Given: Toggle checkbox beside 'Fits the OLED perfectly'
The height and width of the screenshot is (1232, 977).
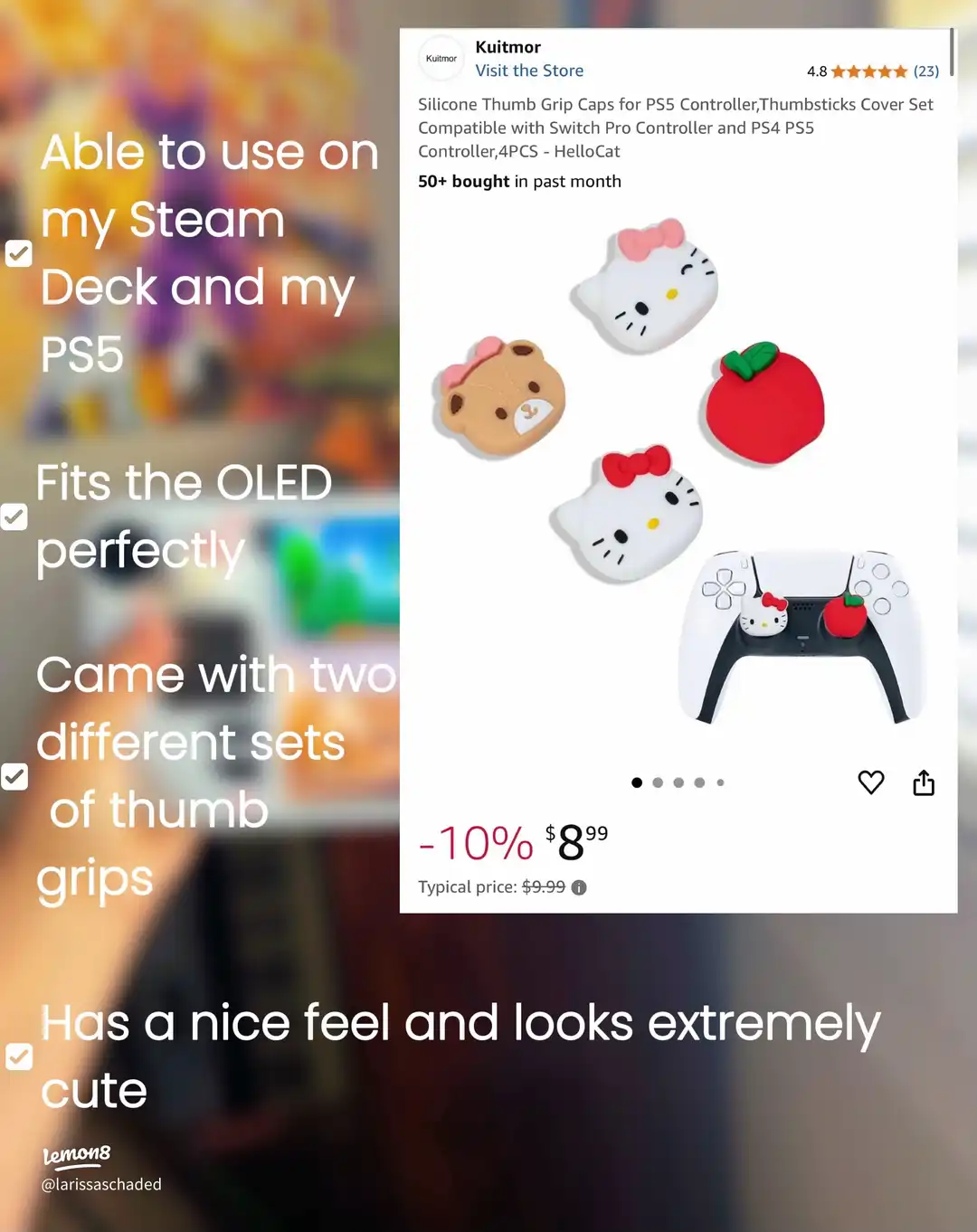Looking at the screenshot, I should [14, 516].
